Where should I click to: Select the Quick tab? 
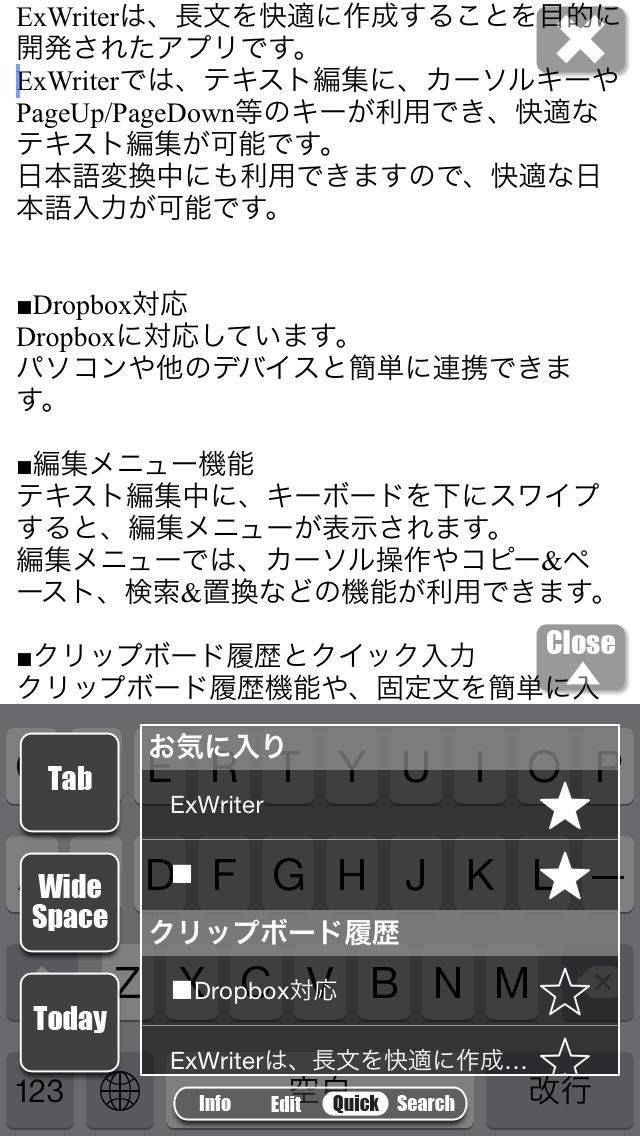click(x=355, y=1103)
